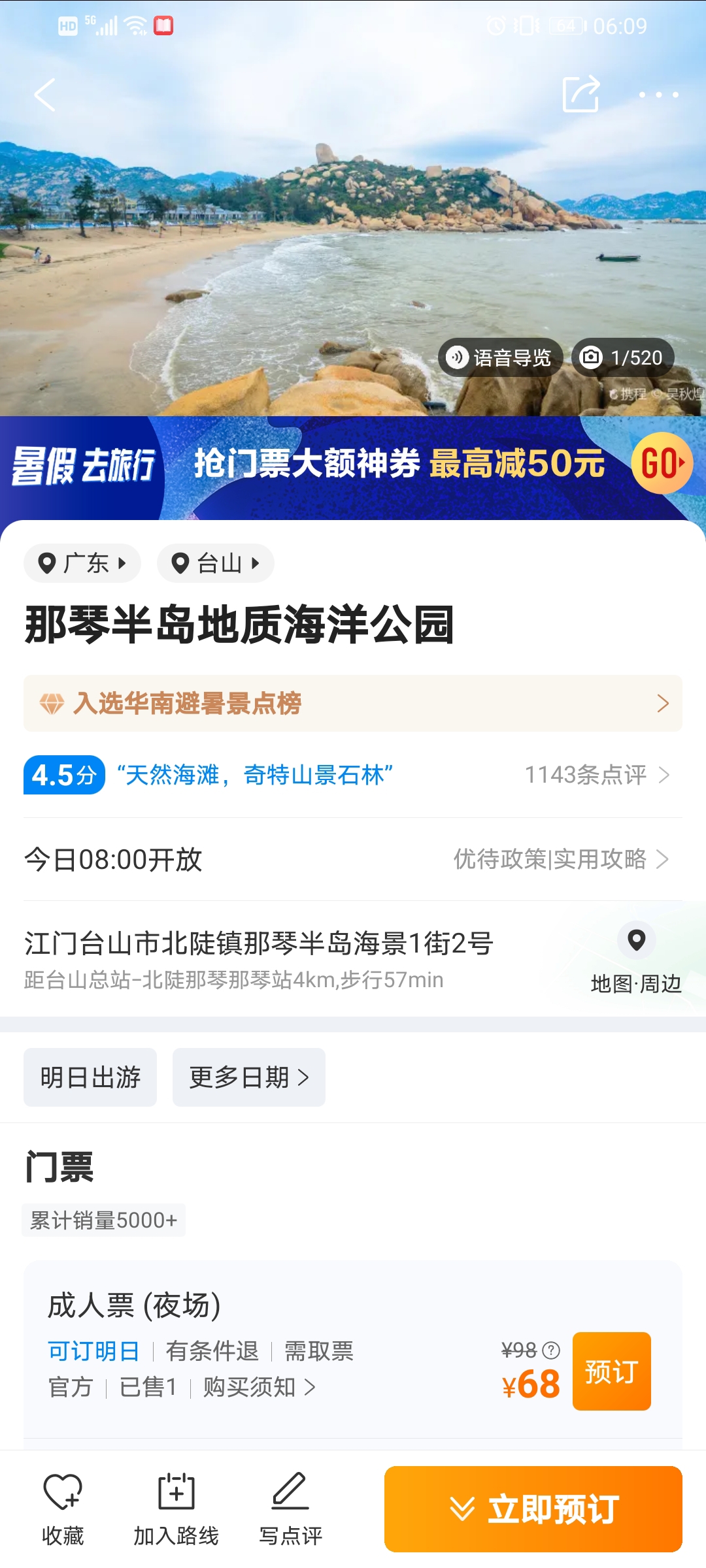Screen dimensions: 706x1568
Task: Open the 入选华南避暑景点榜 ranking row
Action: tap(353, 704)
